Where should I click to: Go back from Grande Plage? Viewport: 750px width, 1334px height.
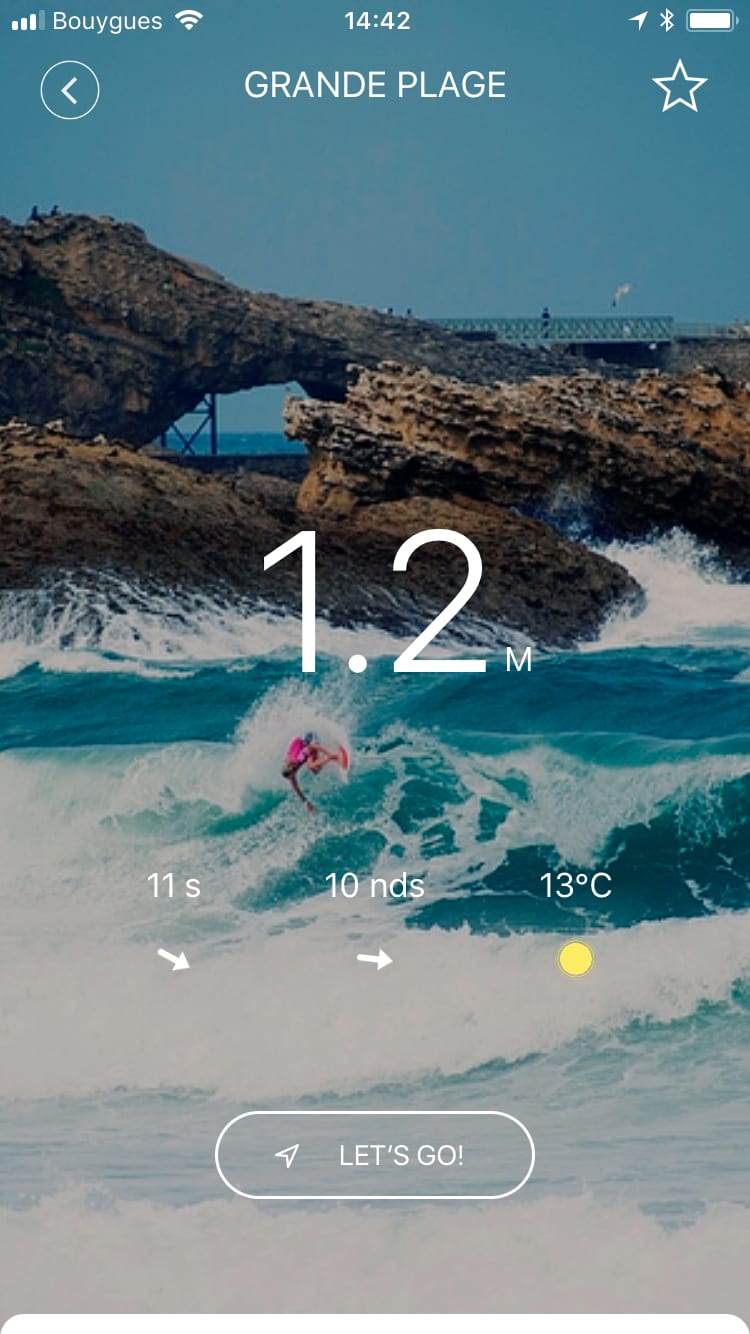[x=70, y=90]
